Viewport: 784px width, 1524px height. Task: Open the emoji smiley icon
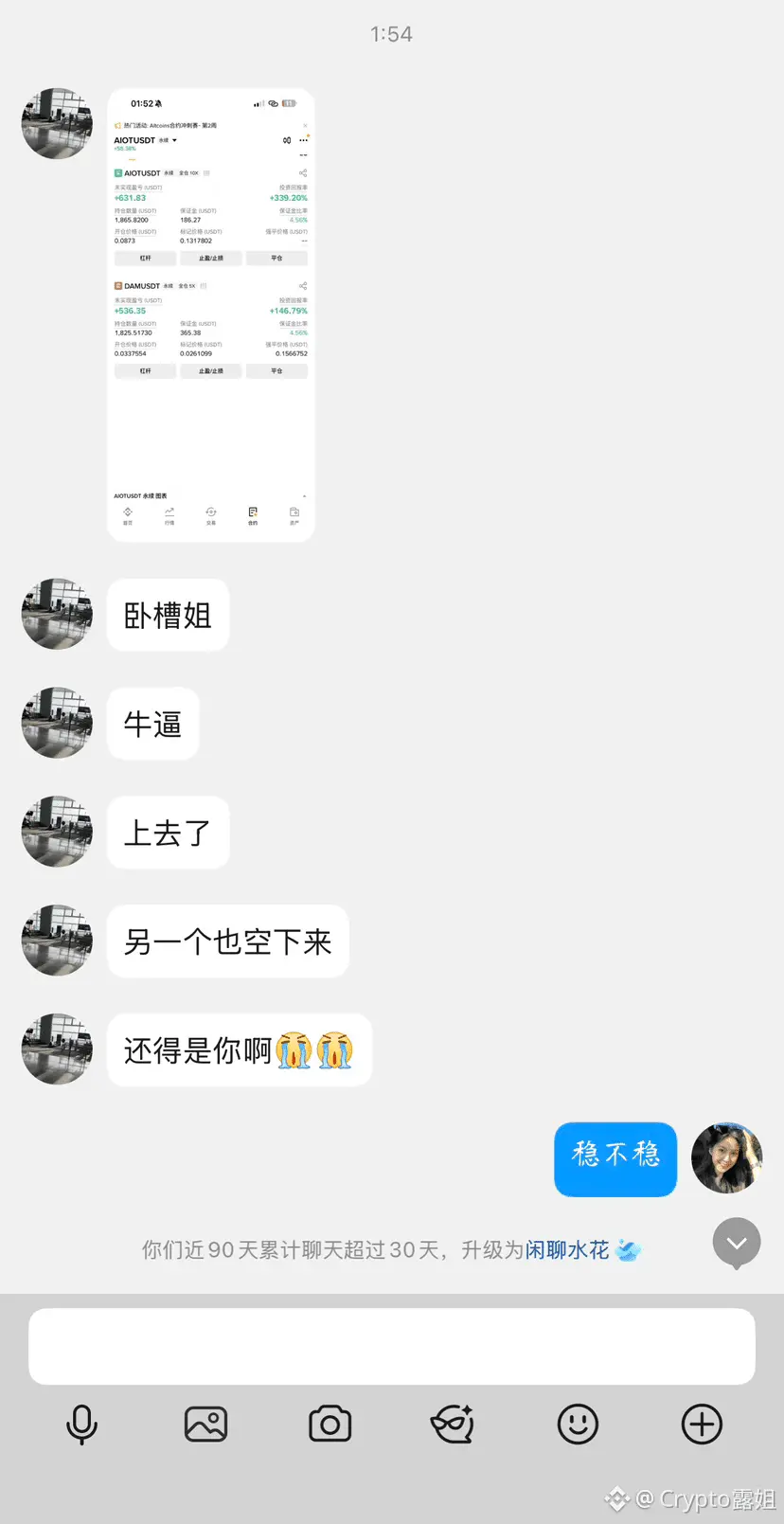pyautogui.click(x=578, y=1424)
